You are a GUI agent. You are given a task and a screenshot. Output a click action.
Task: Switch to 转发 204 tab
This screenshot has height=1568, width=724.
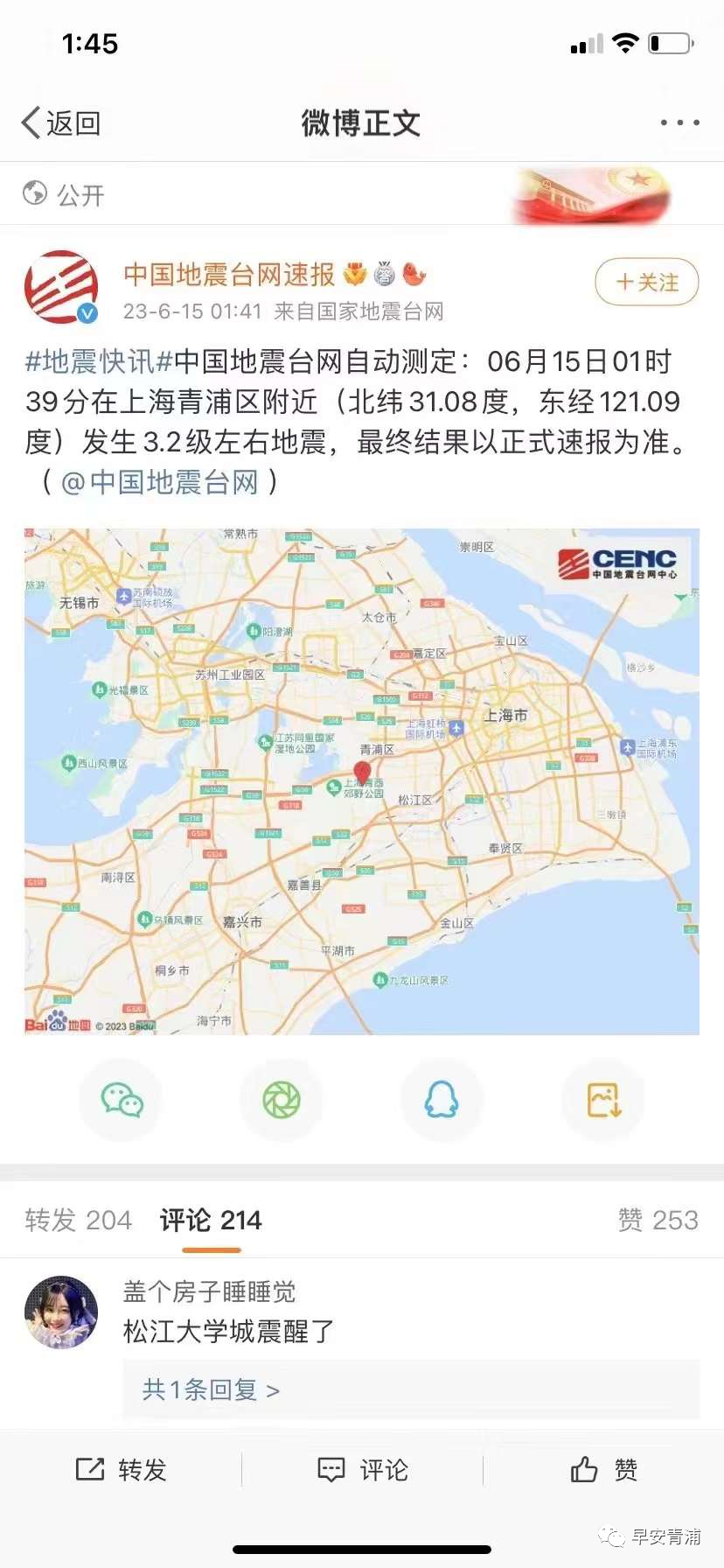point(78,1220)
